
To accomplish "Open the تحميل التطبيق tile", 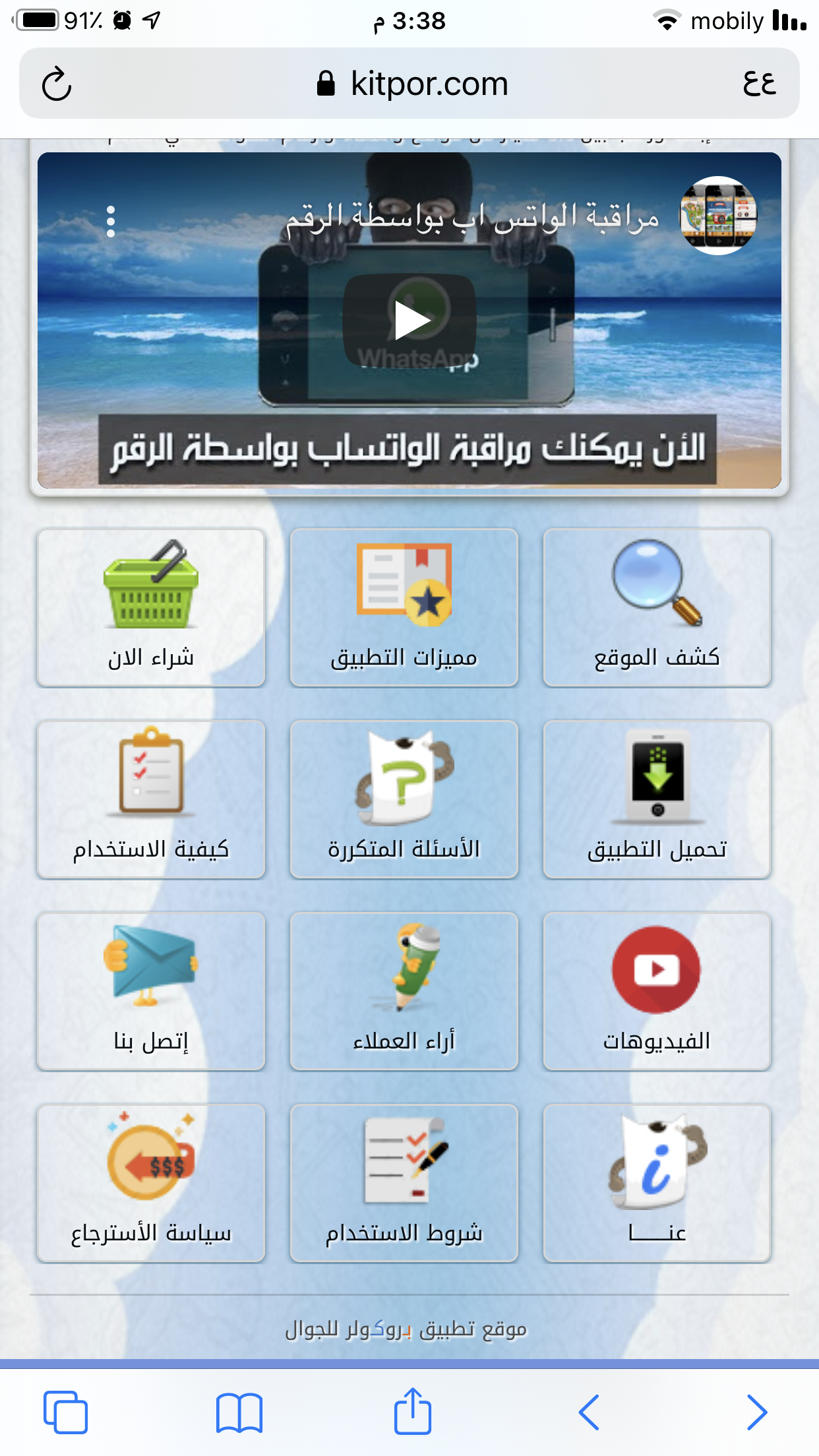I will [657, 799].
